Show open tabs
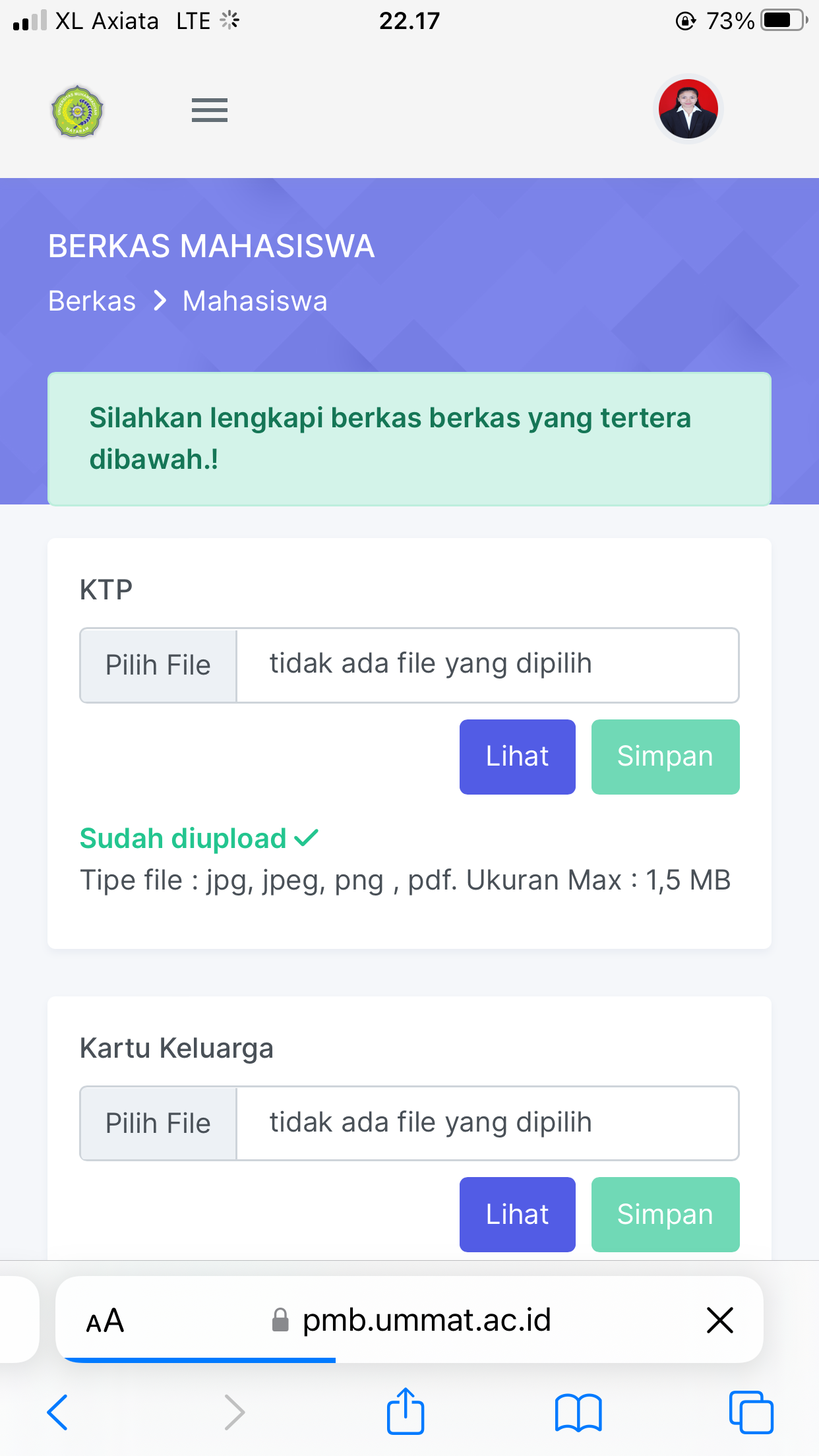The height and width of the screenshot is (1456, 819). [750, 1412]
